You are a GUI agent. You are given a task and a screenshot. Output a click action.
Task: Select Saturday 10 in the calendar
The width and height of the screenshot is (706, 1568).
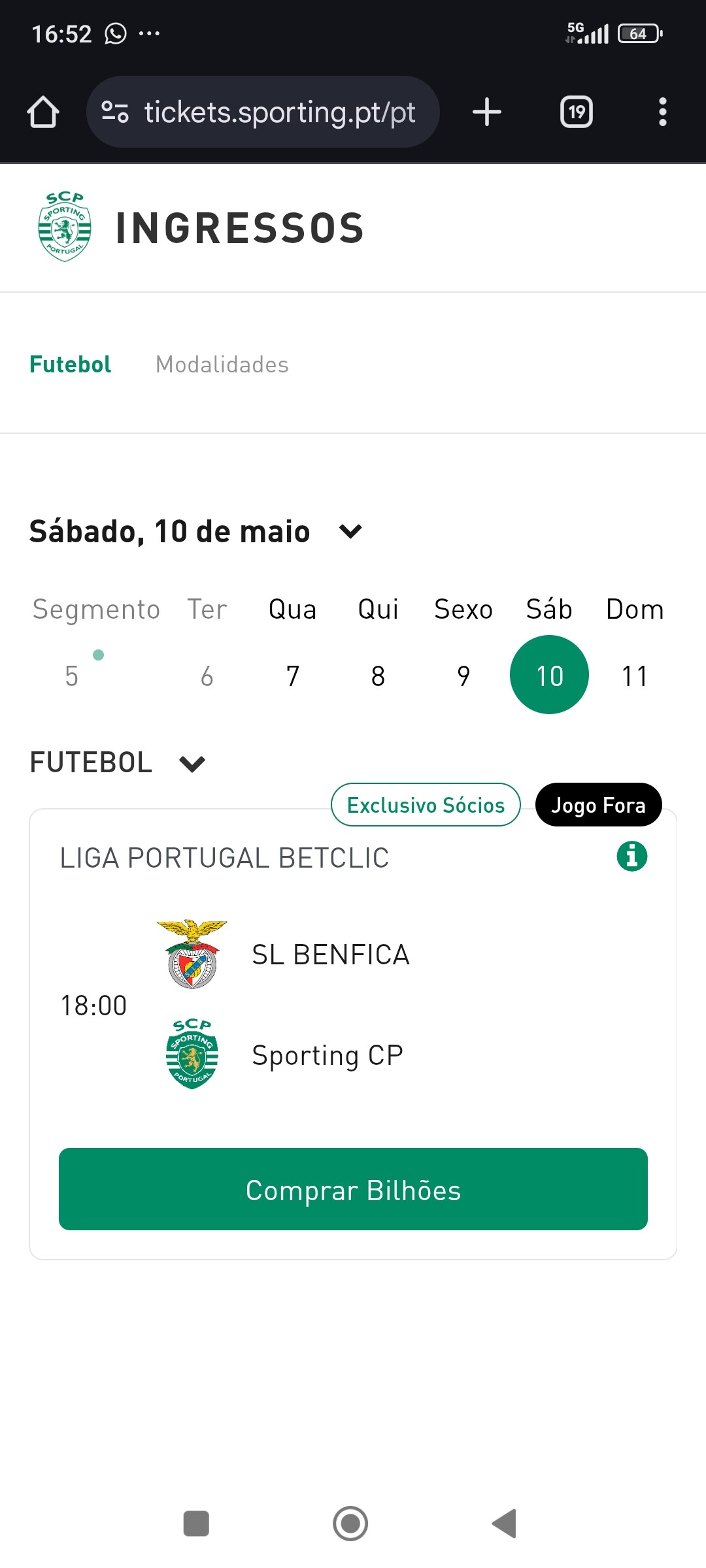coord(549,675)
